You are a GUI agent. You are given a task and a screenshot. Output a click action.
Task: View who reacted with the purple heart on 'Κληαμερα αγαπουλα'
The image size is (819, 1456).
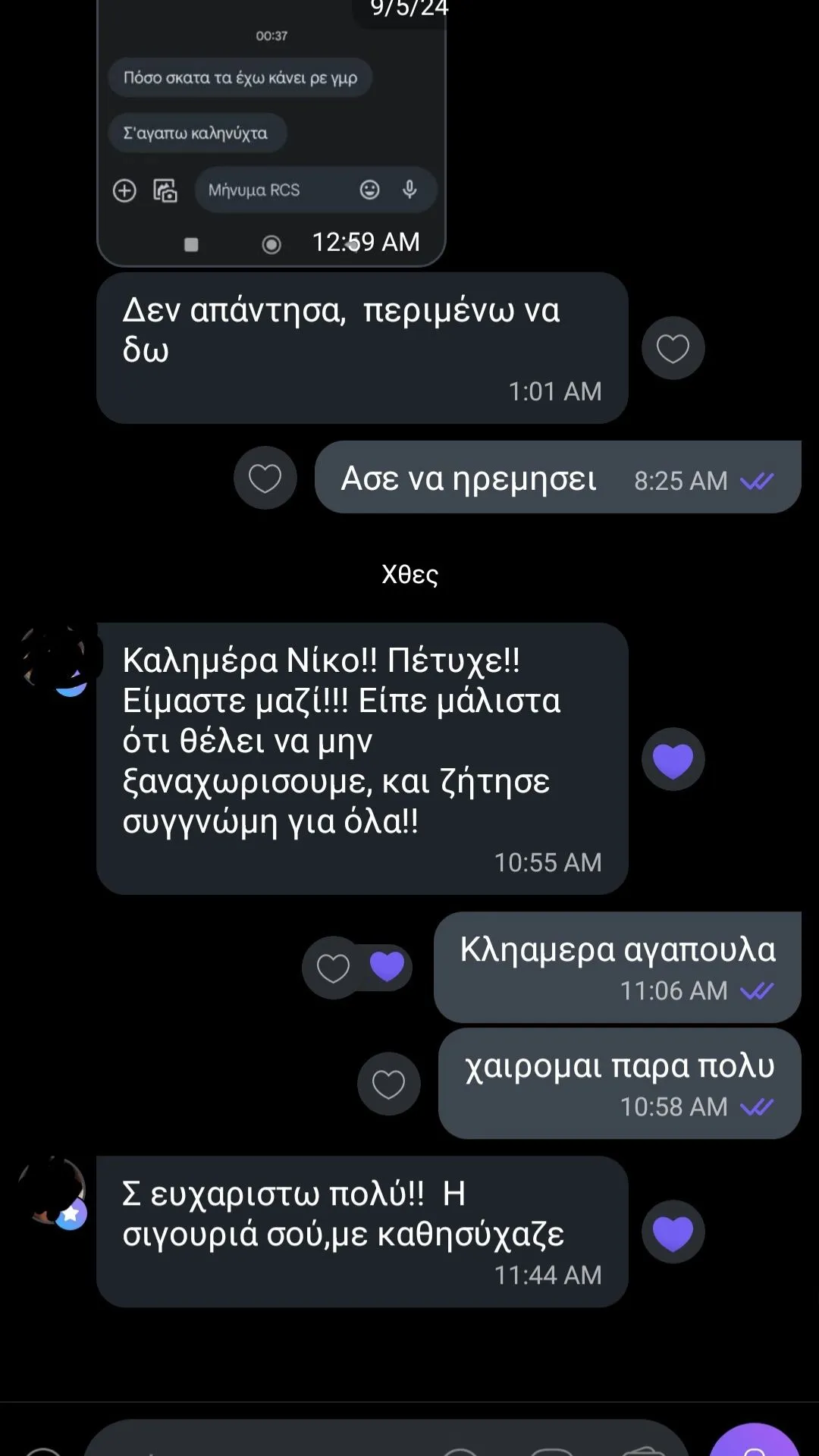click(x=388, y=966)
